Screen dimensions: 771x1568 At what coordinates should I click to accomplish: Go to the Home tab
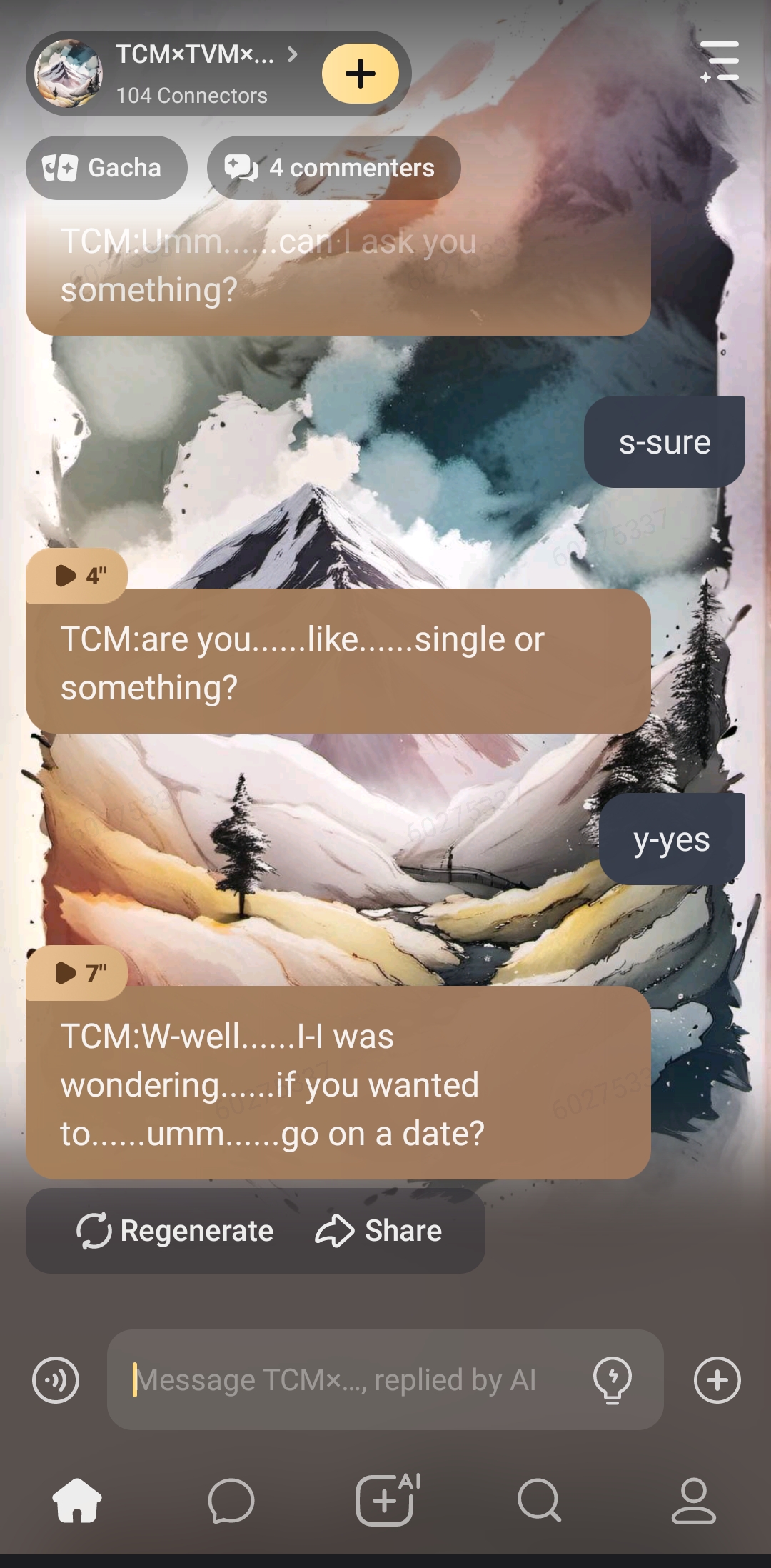pos(77,1500)
